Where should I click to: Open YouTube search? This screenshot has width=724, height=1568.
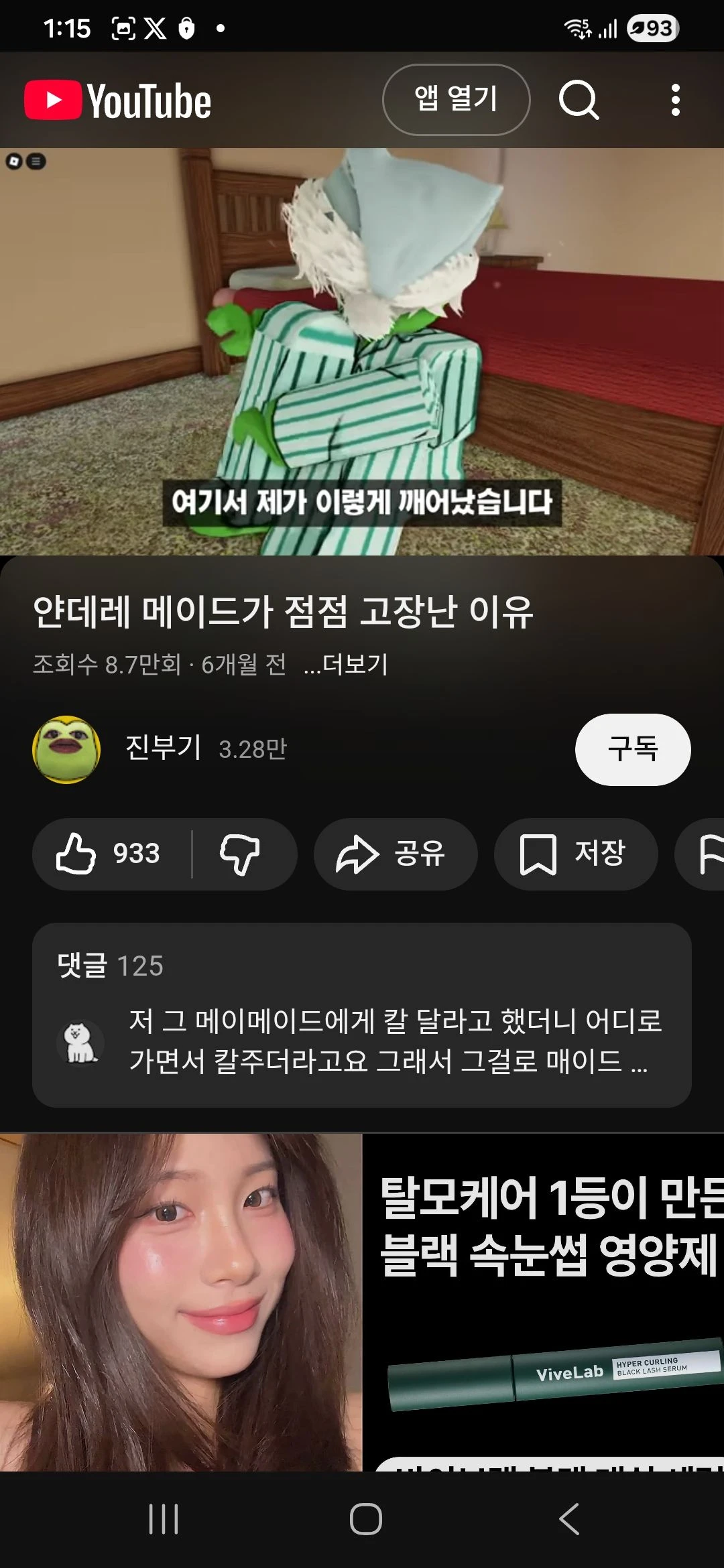click(578, 101)
